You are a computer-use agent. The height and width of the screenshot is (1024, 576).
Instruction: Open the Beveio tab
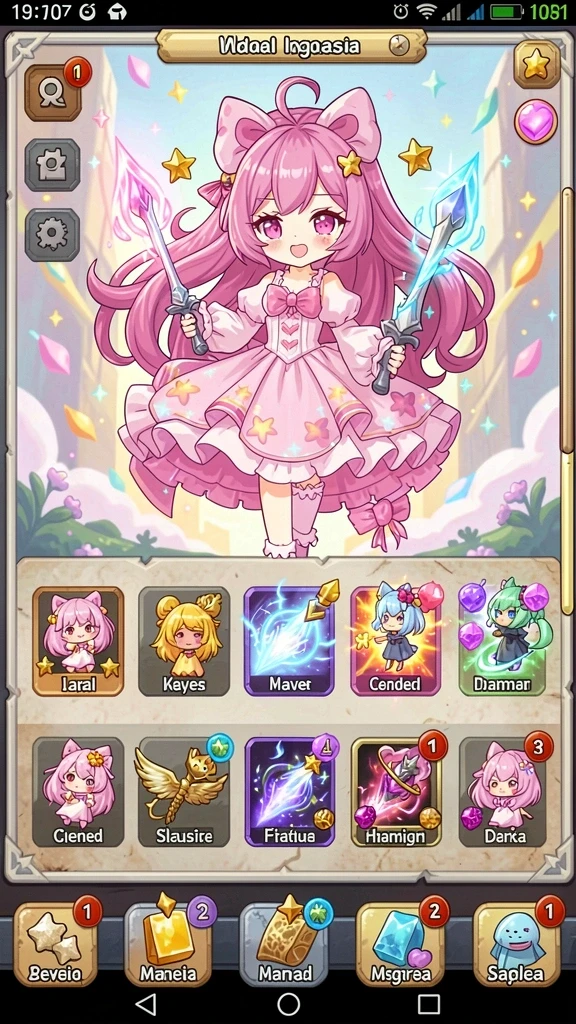point(56,945)
